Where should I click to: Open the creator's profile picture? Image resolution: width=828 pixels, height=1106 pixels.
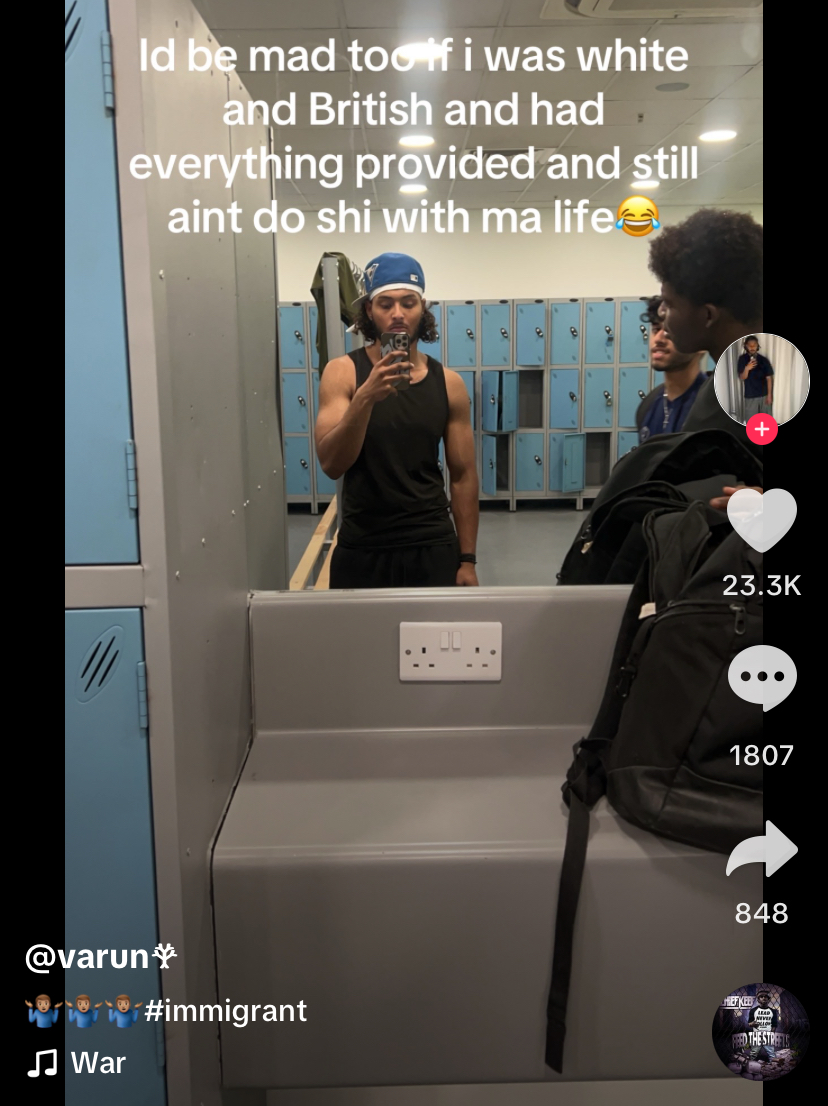761,380
